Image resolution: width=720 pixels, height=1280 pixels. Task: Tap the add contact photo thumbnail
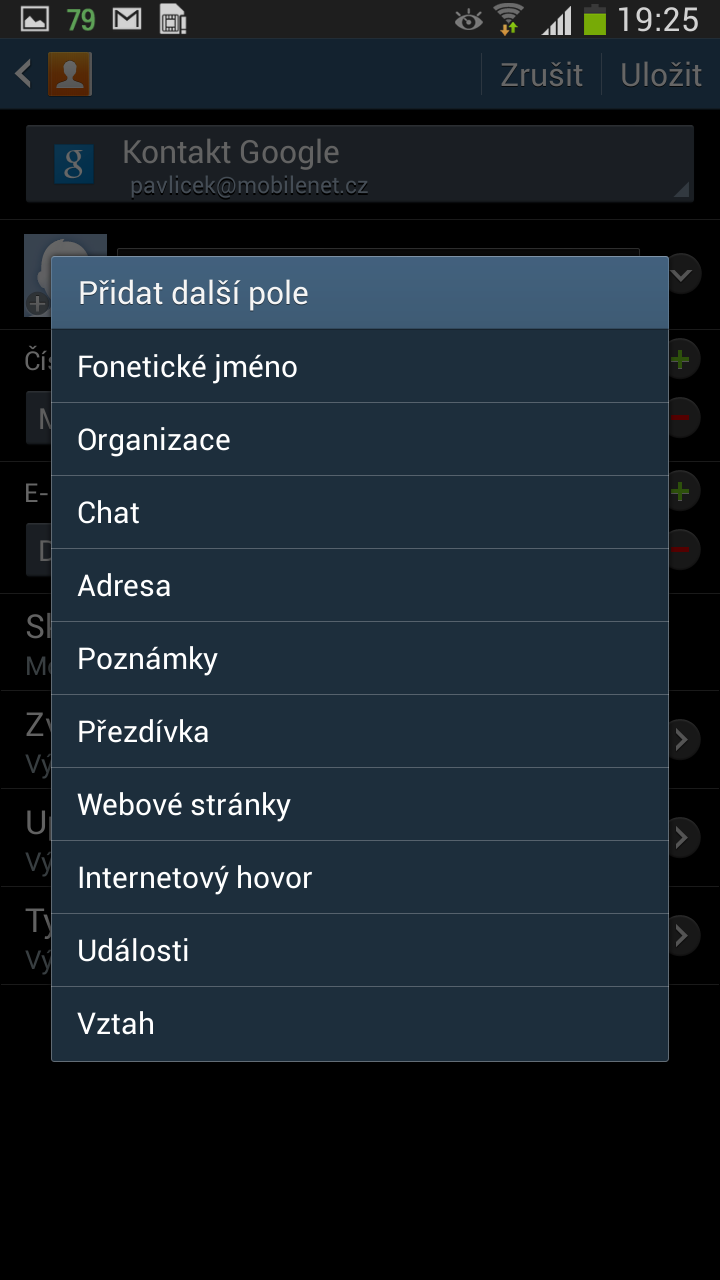coord(64,275)
